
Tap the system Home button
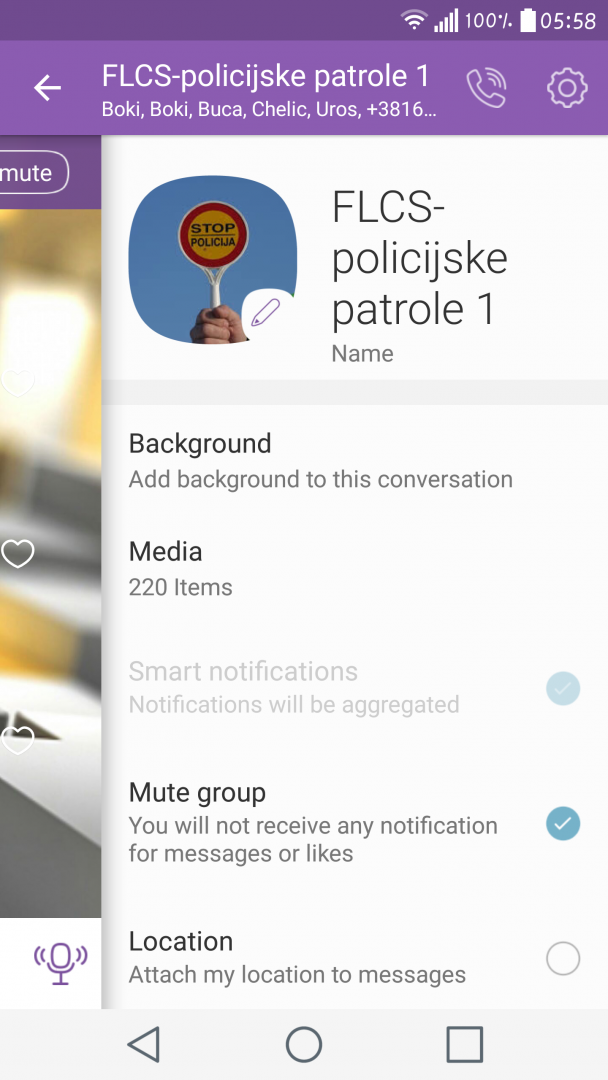point(304,1045)
